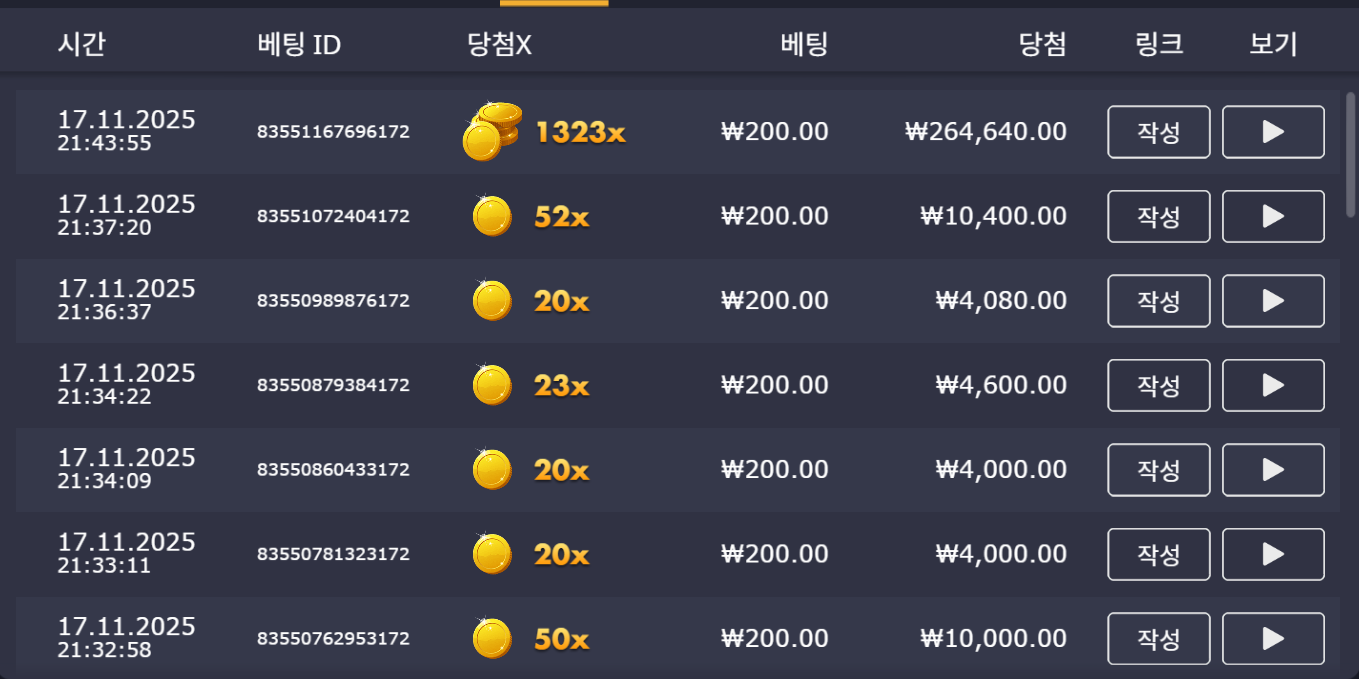Tap 작성 for the 21:33:11 bet
The height and width of the screenshot is (679, 1359).
(x=1158, y=554)
